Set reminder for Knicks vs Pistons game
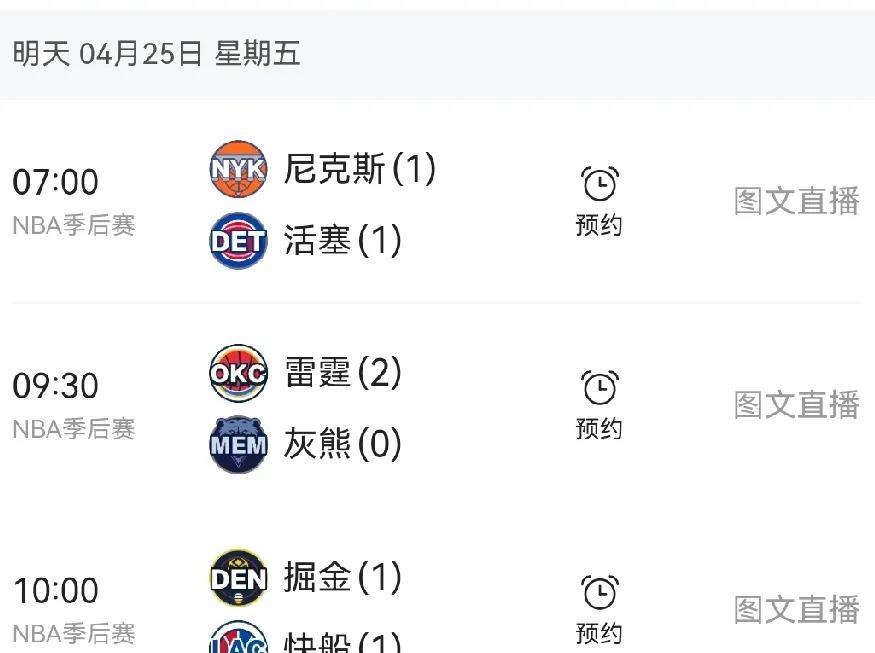The image size is (875, 653). 599,201
